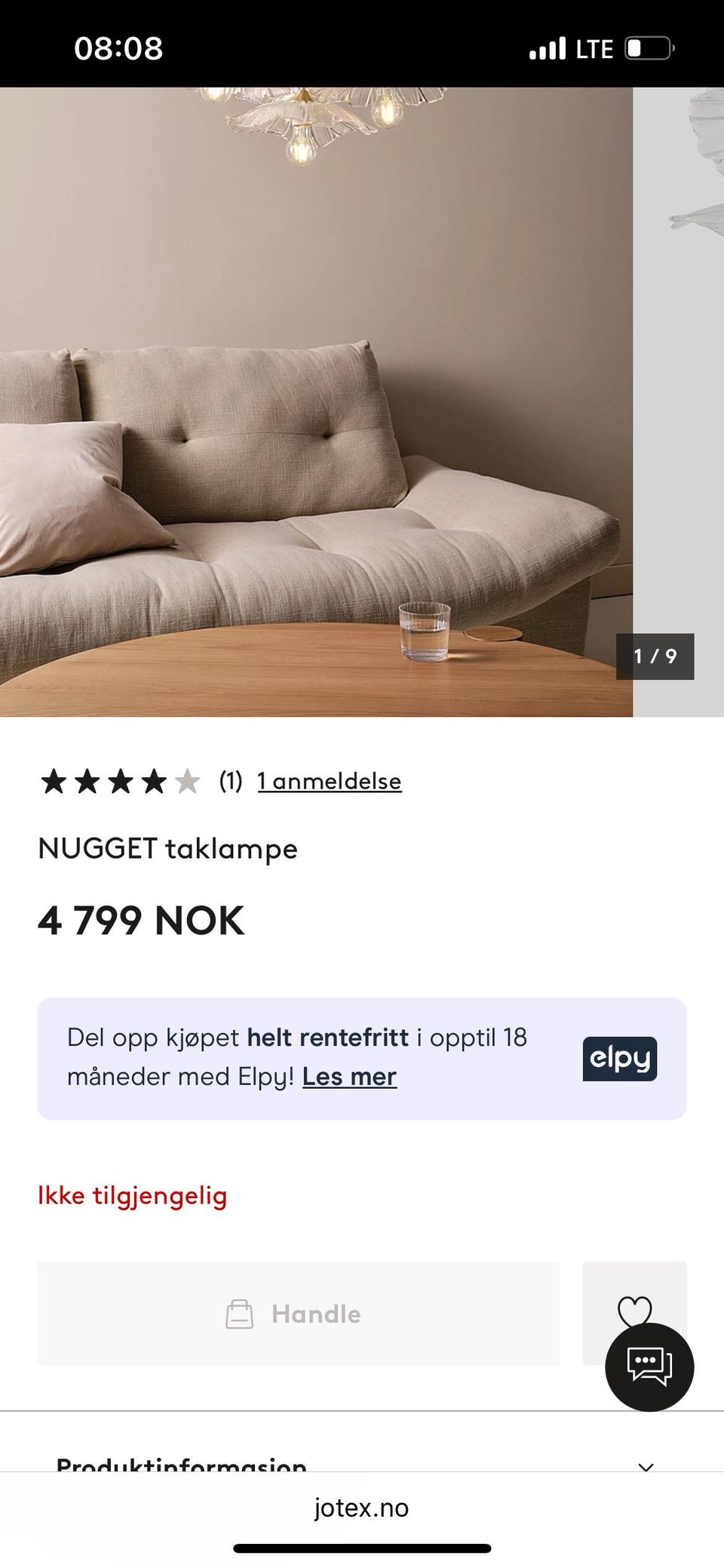Screen dimensions: 724x1568
Task: Open the 1 anmeldelse reviews link
Action: coord(328,781)
